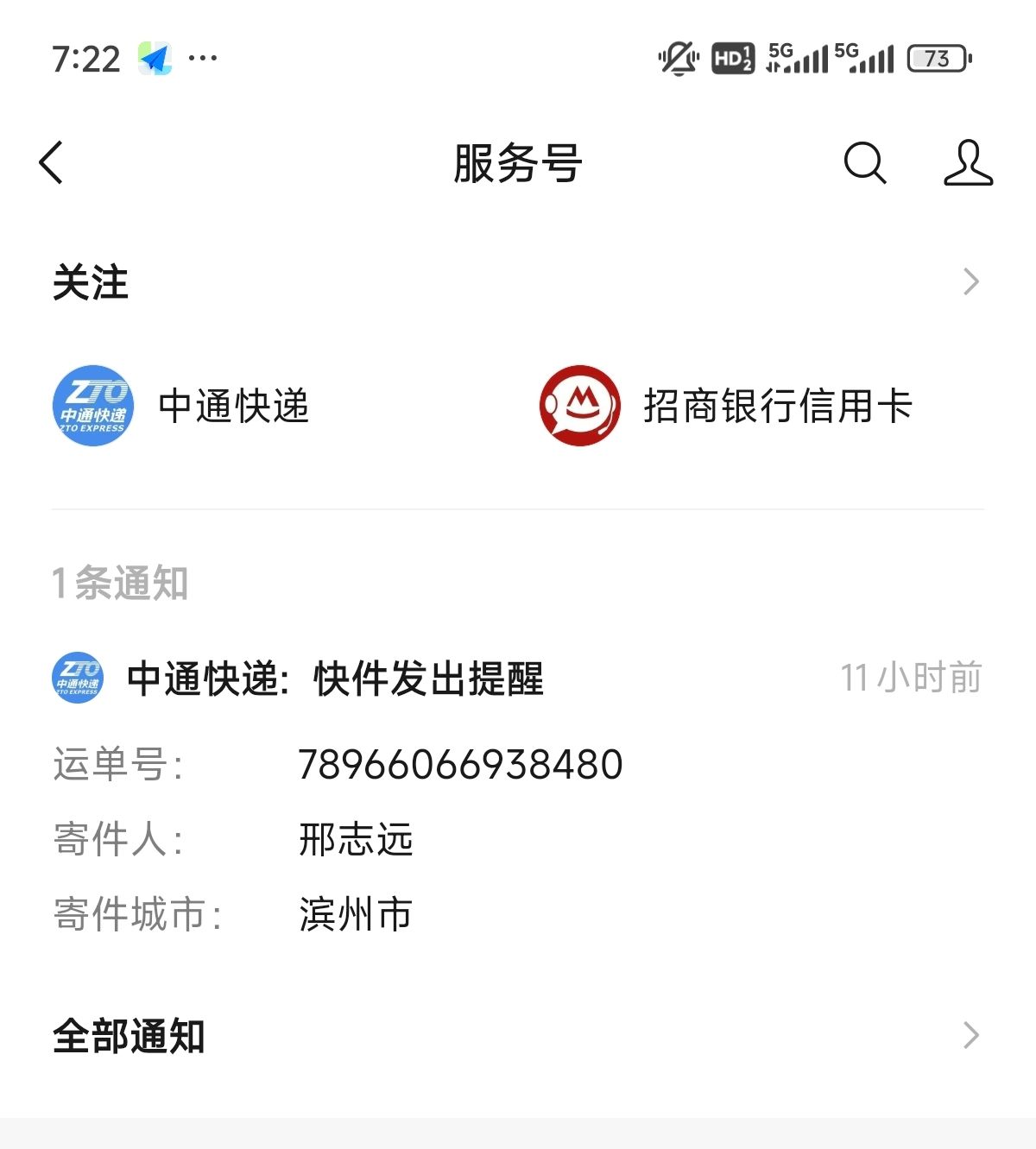Open the 中通快递 service account
The image size is (1036, 1149).
pyautogui.click(x=180, y=406)
